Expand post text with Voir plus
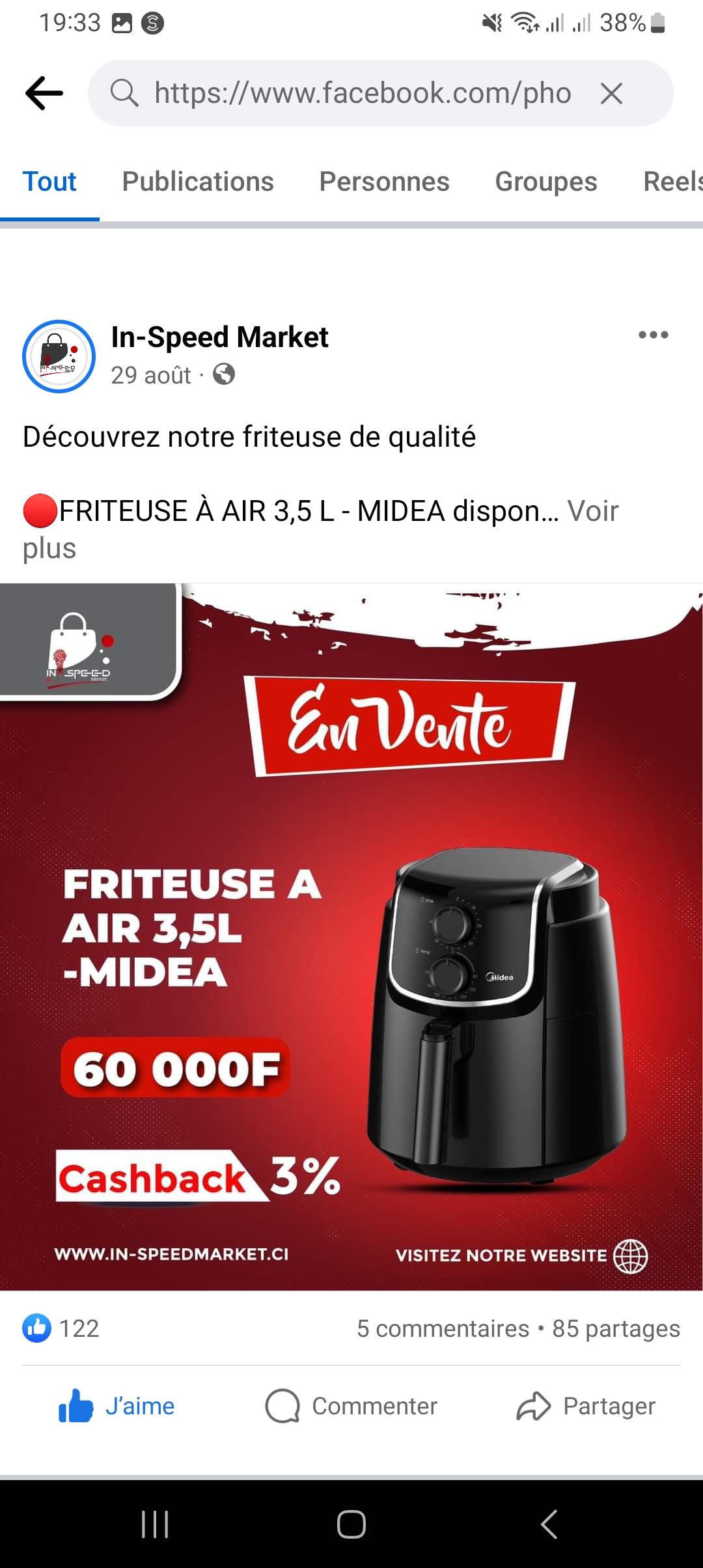The image size is (703, 1568). tap(592, 512)
